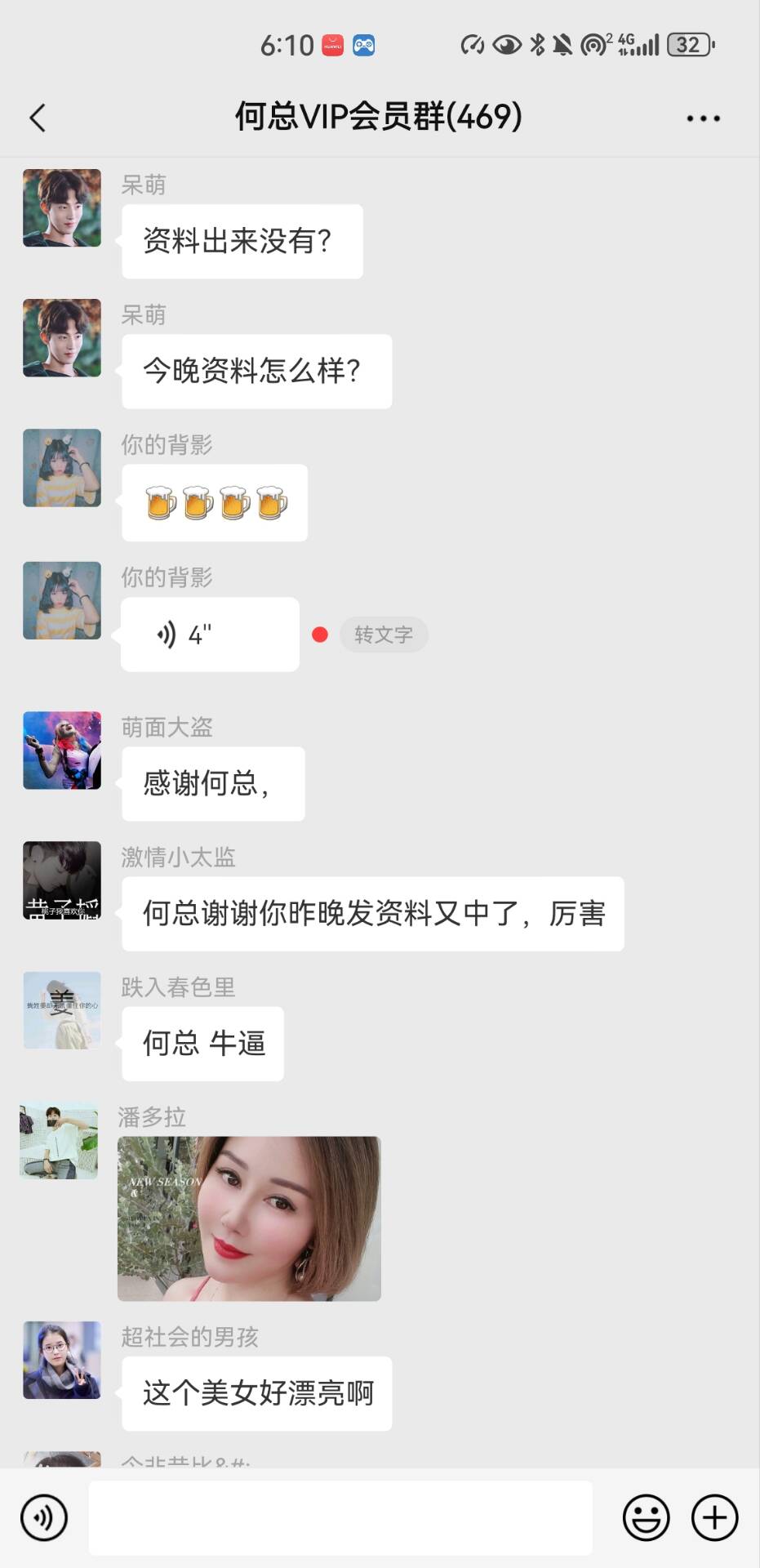Open 激情小太监's avatar profile
760x1568 pixels.
tap(62, 880)
